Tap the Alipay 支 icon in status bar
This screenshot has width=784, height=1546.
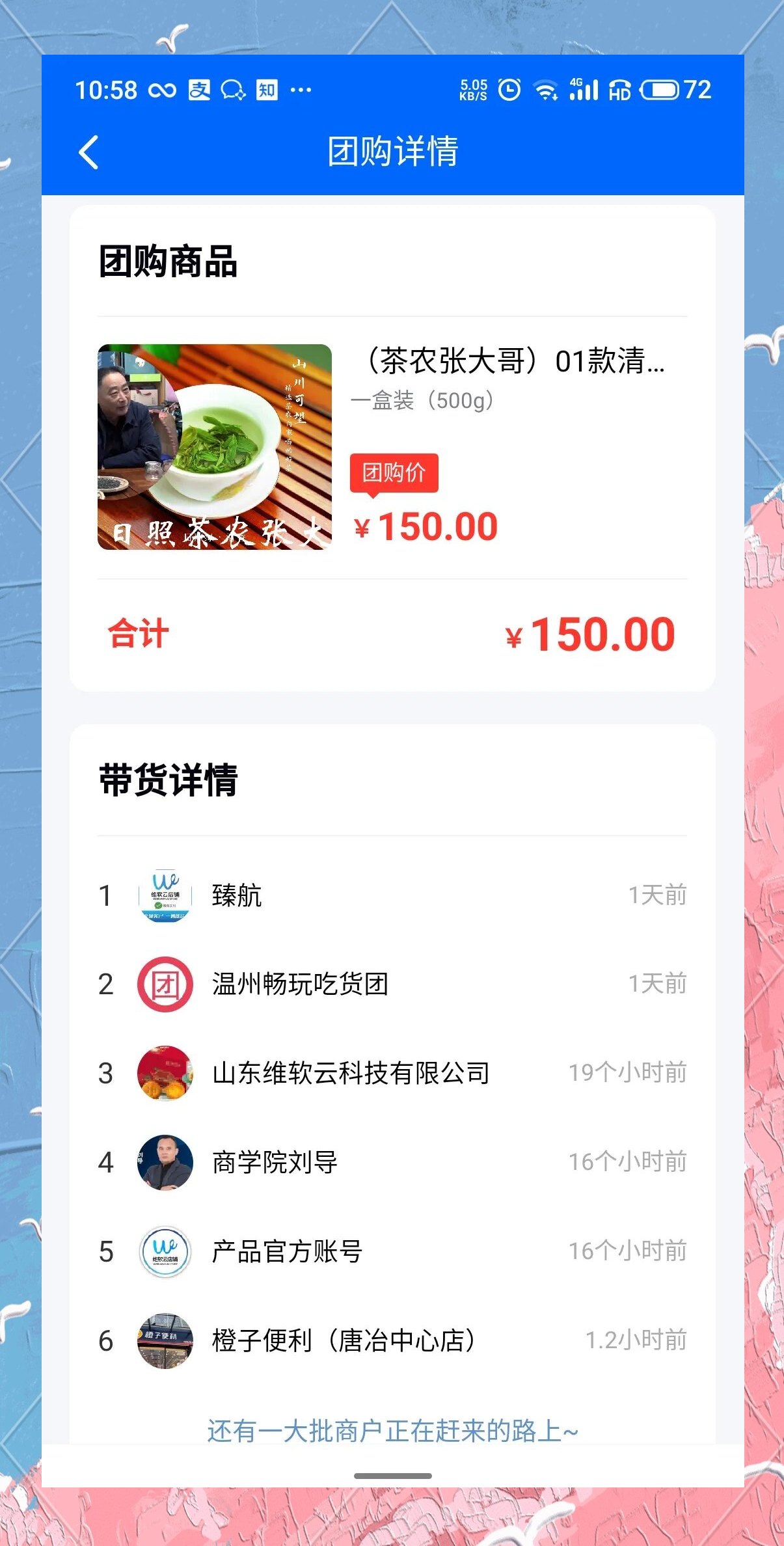[x=198, y=90]
